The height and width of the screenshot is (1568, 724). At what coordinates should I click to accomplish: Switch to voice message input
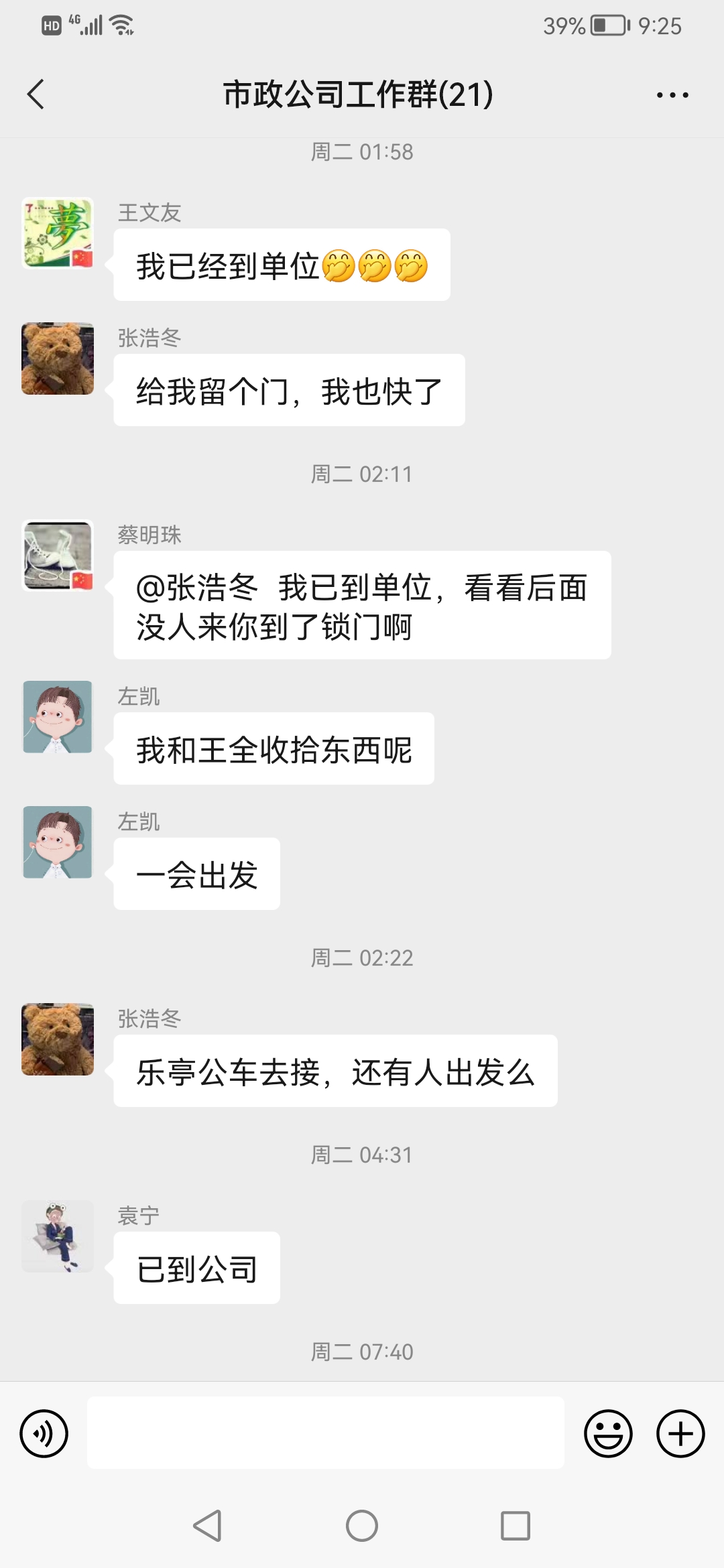44,1434
